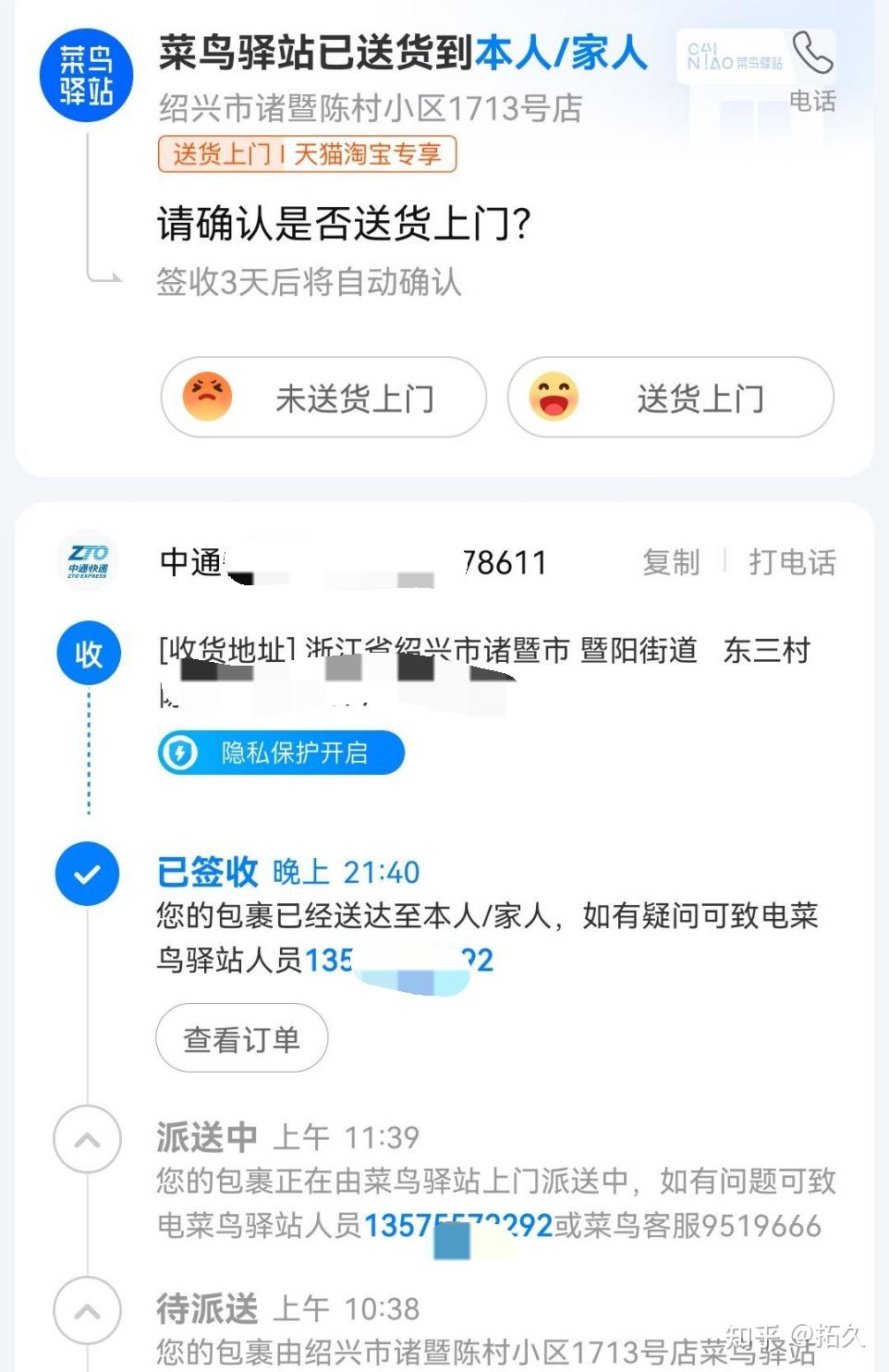Click 复制 to copy the tracking number
The width and height of the screenshot is (889, 1372).
click(671, 562)
